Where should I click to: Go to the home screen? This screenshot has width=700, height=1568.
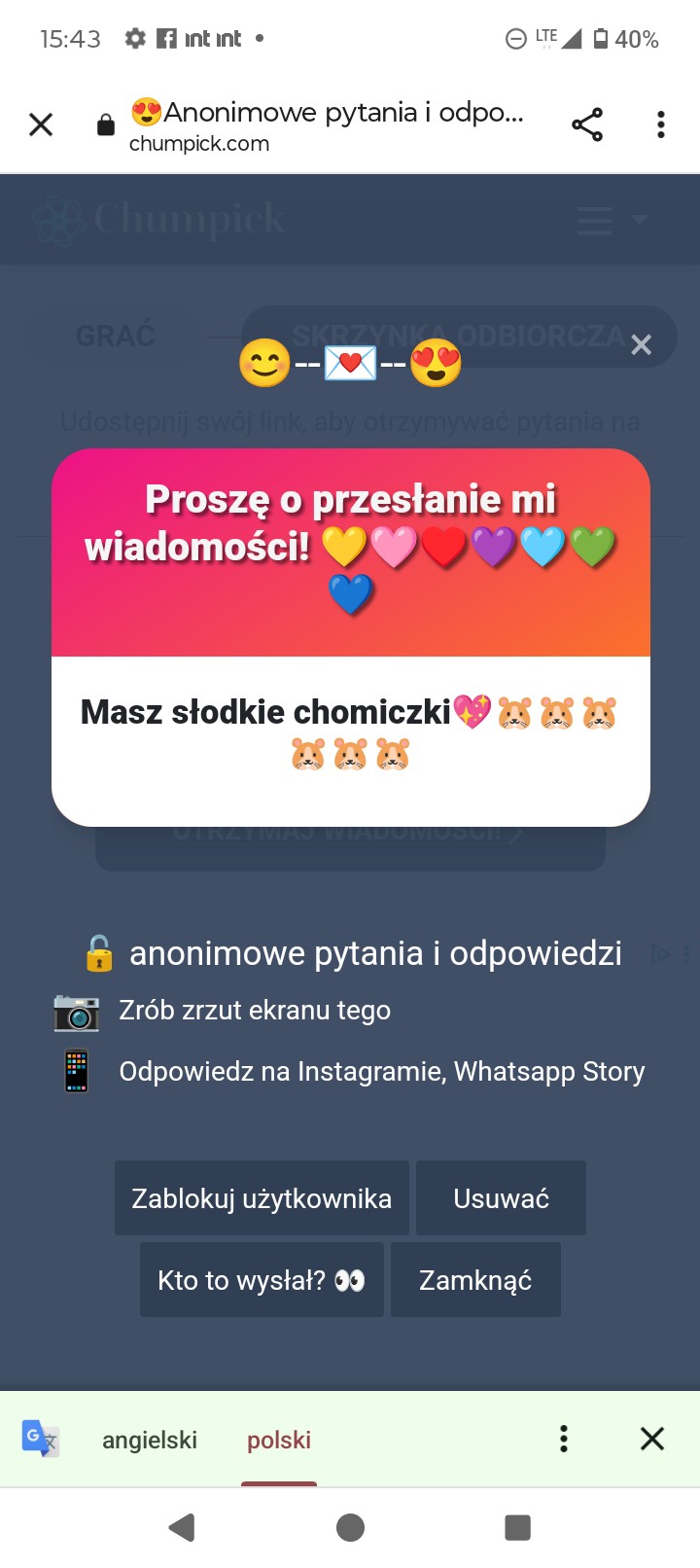(x=350, y=1527)
